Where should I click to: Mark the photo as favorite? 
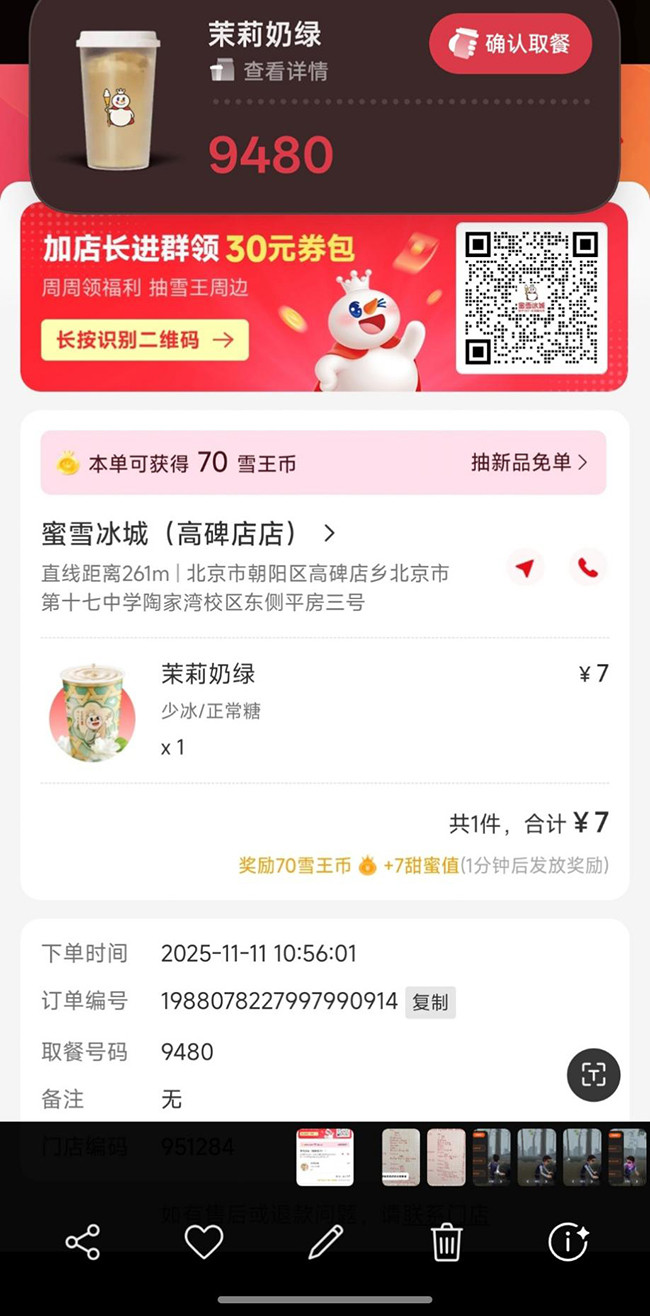click(x=203, y=1243)
